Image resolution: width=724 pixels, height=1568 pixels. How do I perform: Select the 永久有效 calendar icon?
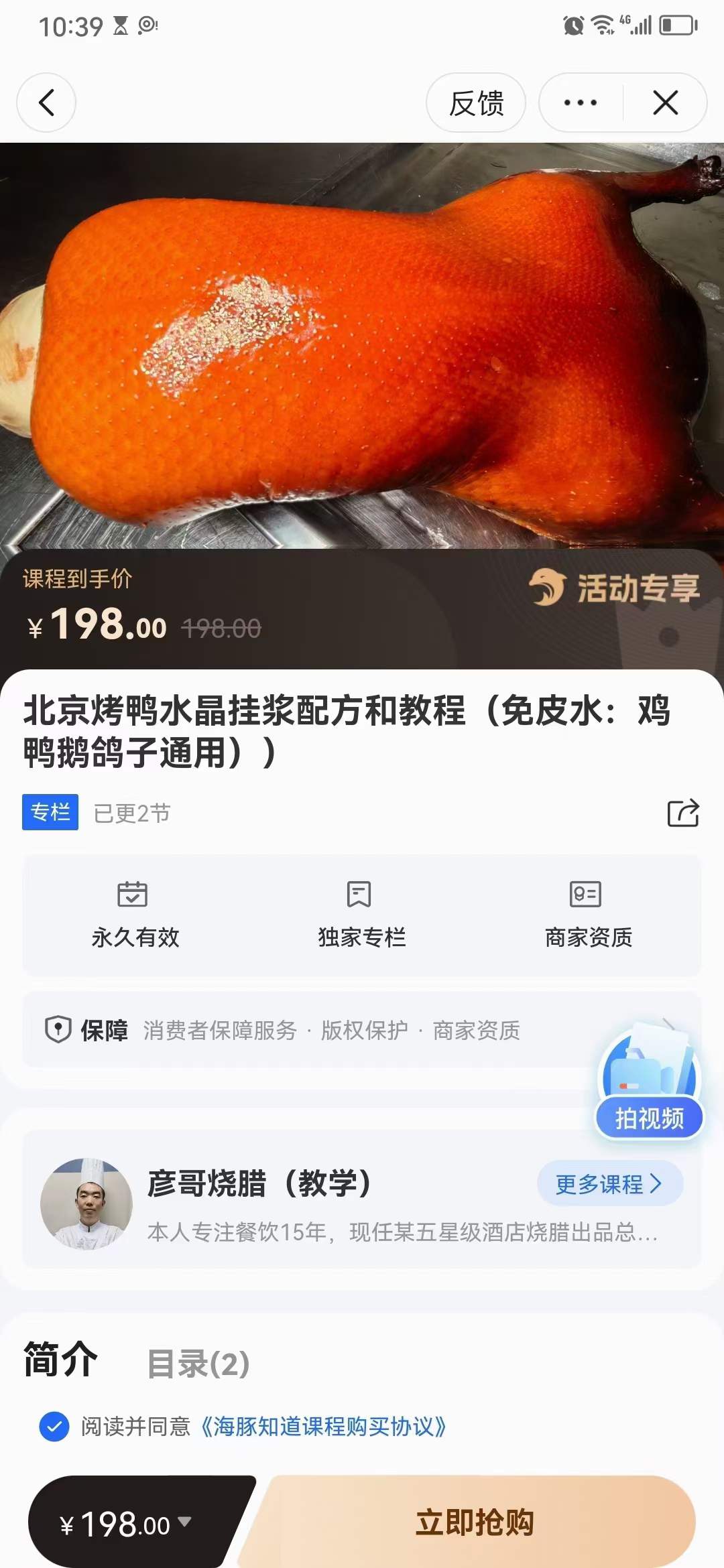(134, 894)
